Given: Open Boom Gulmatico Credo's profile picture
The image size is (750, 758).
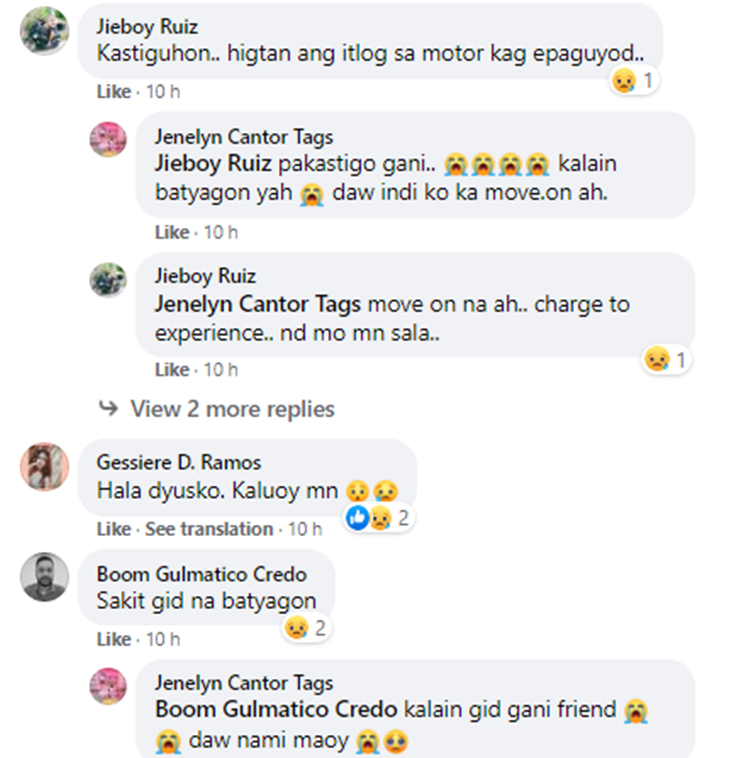Looking at the screenshot, I should pyautogui.click(x=45, y=577).
